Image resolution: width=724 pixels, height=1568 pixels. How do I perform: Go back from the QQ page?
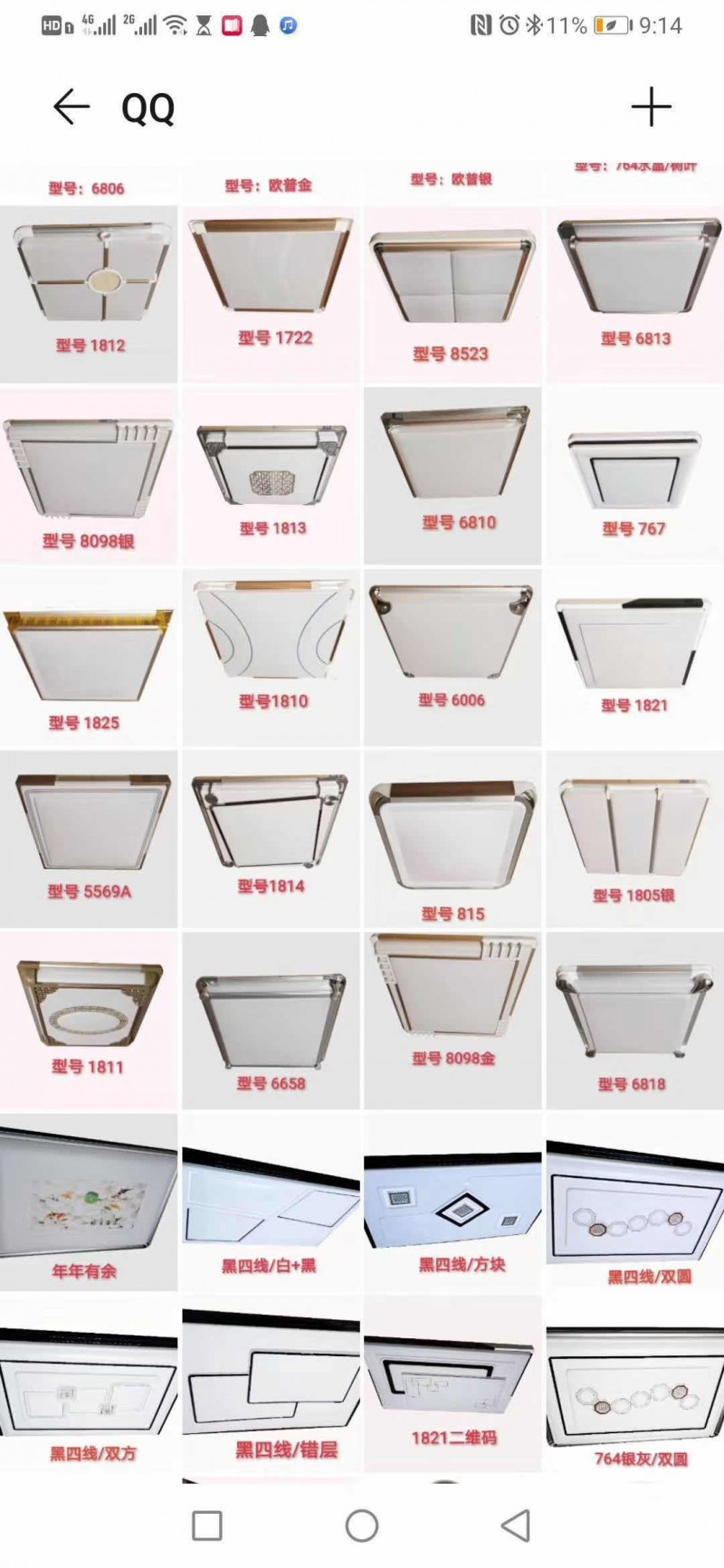pyautogui.click(x=71, y=108)
